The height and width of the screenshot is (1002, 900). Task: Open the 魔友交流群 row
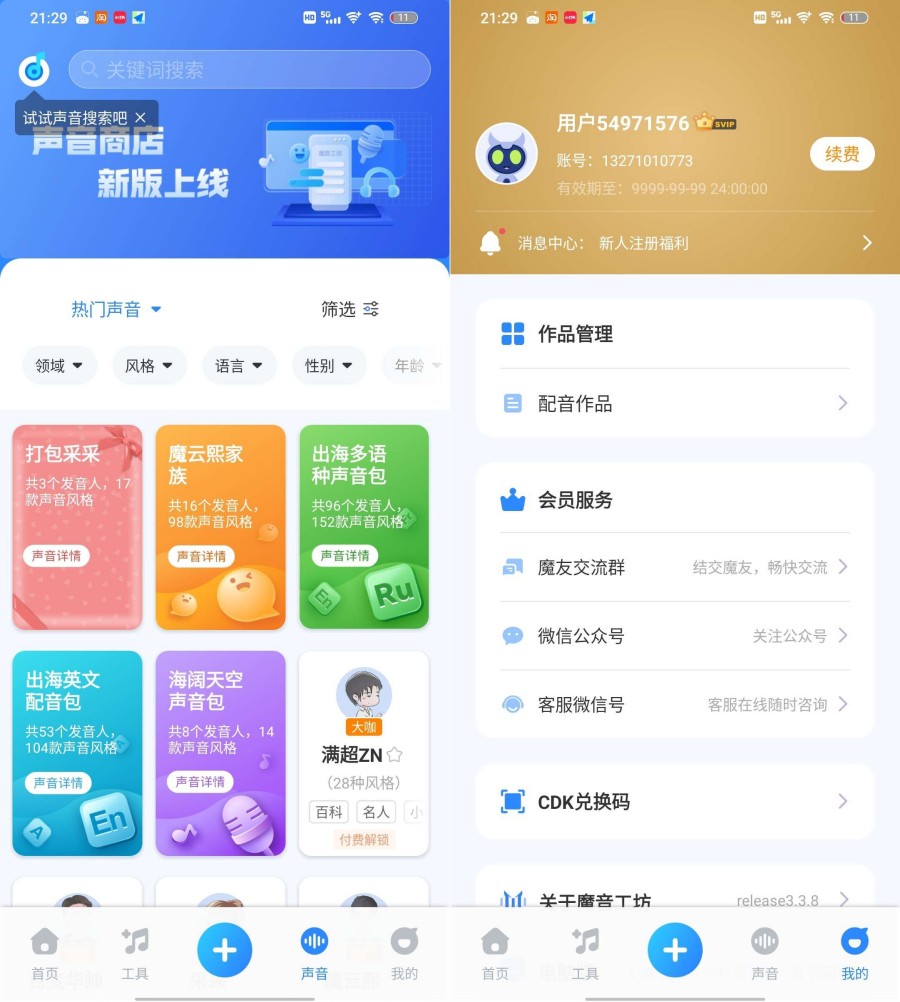point(675,567)
